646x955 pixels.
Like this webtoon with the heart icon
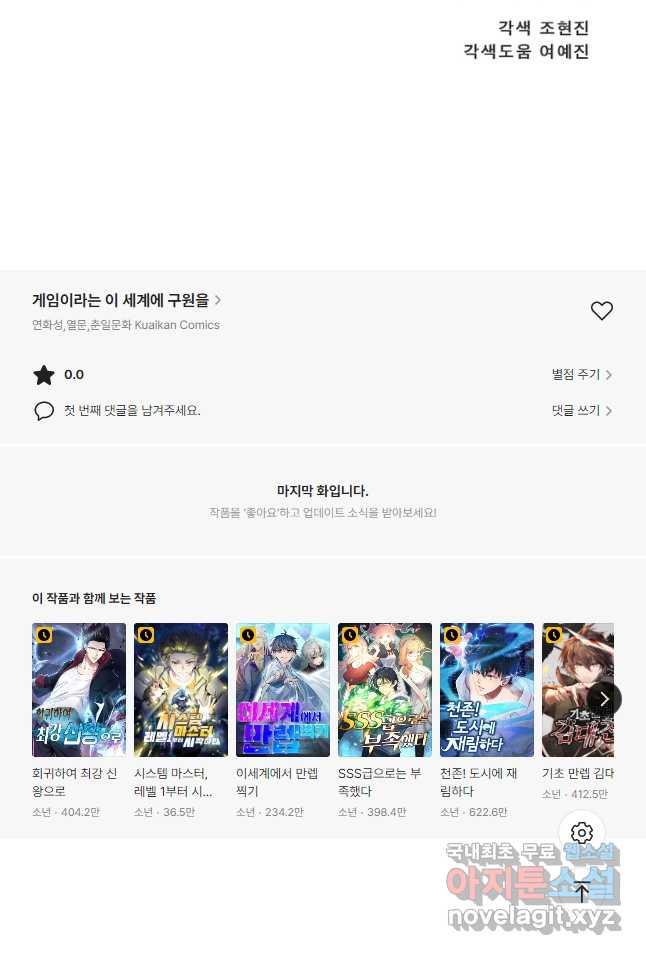point(601,311)
